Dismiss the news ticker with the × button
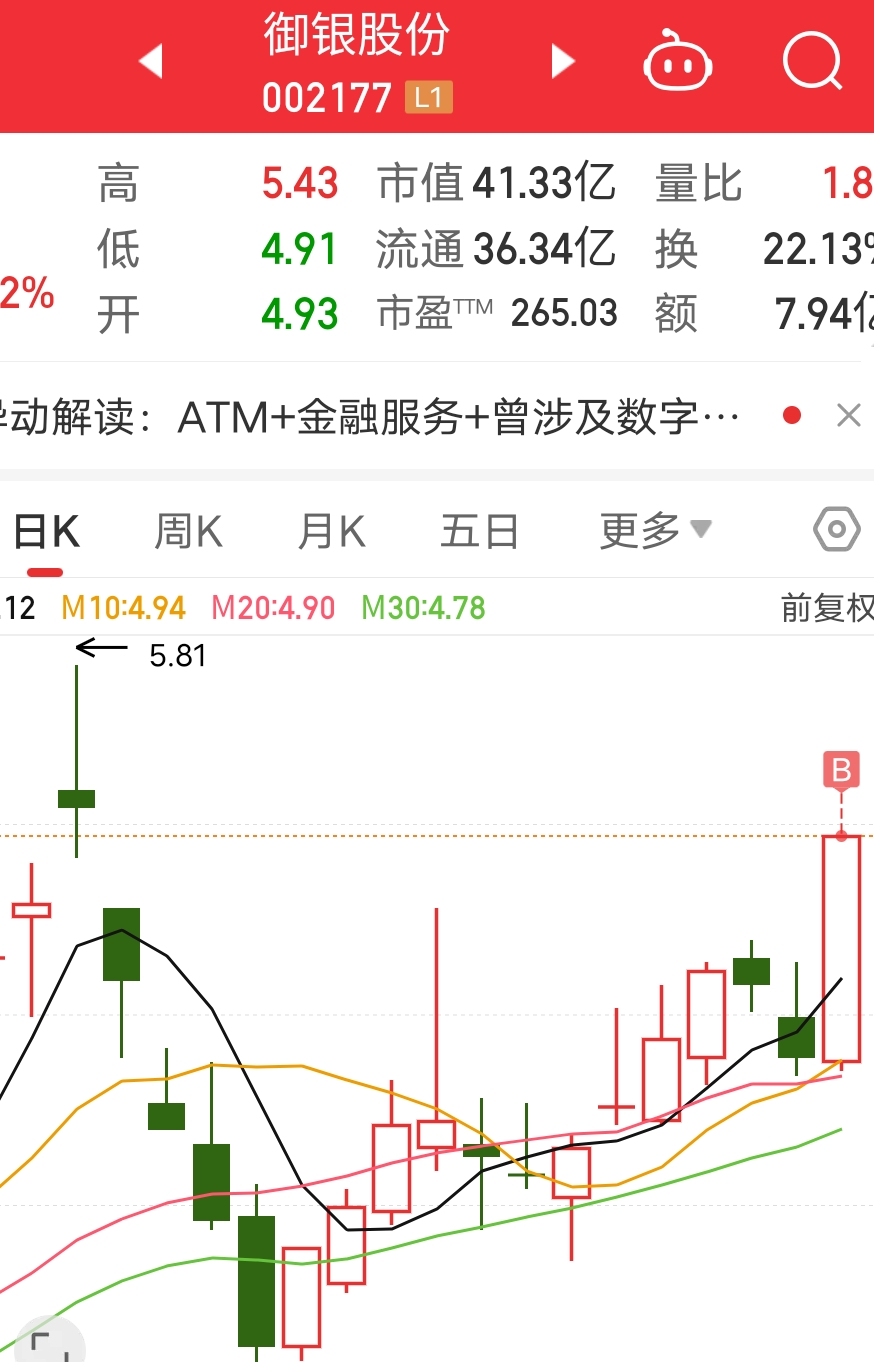This screenshot has width=874, height=1362. click(x=849, y=414)
